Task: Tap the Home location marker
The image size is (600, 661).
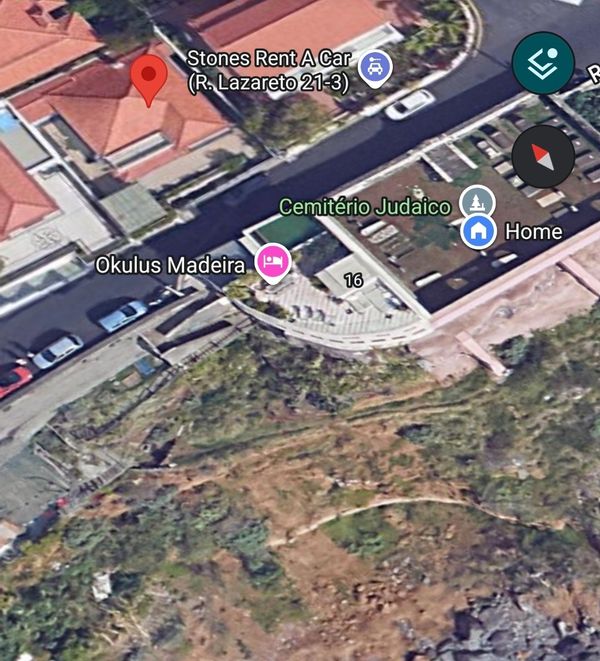Action: click(x=478, y=232)
